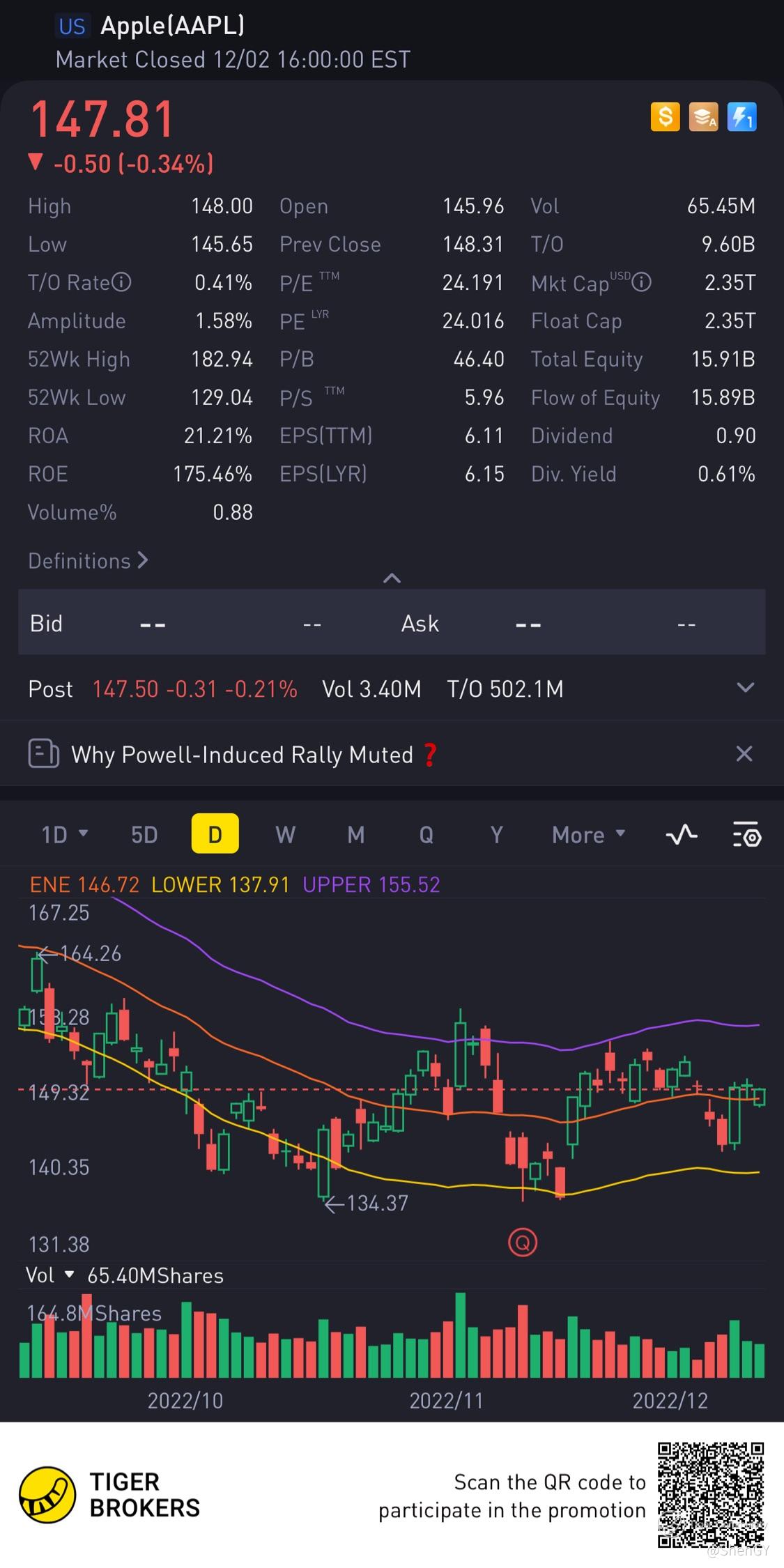Image resolution: width=784 pixels, height=1568 pixels.
Task: Expand the Post market row
Action: (745, 688)
